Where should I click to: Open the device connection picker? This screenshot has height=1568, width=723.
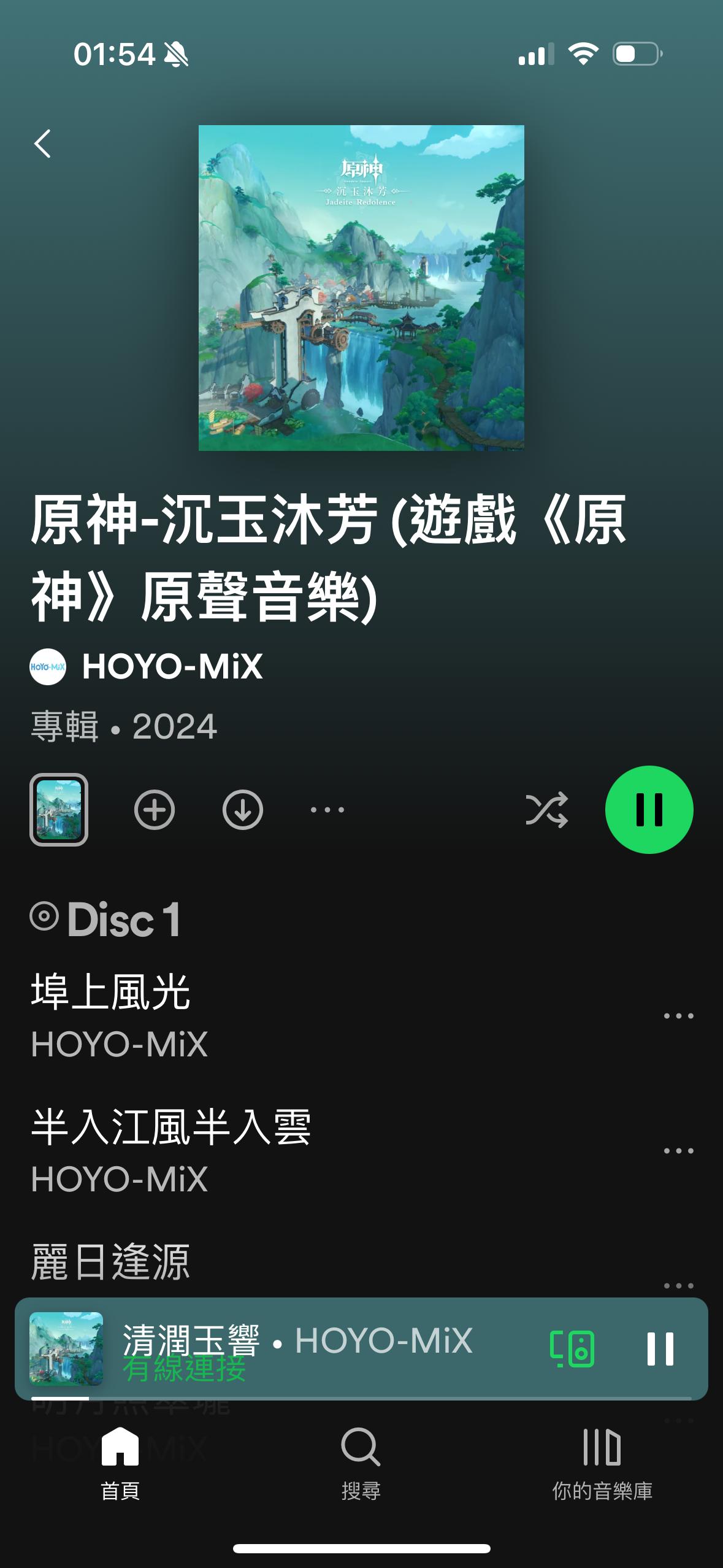572,1348
